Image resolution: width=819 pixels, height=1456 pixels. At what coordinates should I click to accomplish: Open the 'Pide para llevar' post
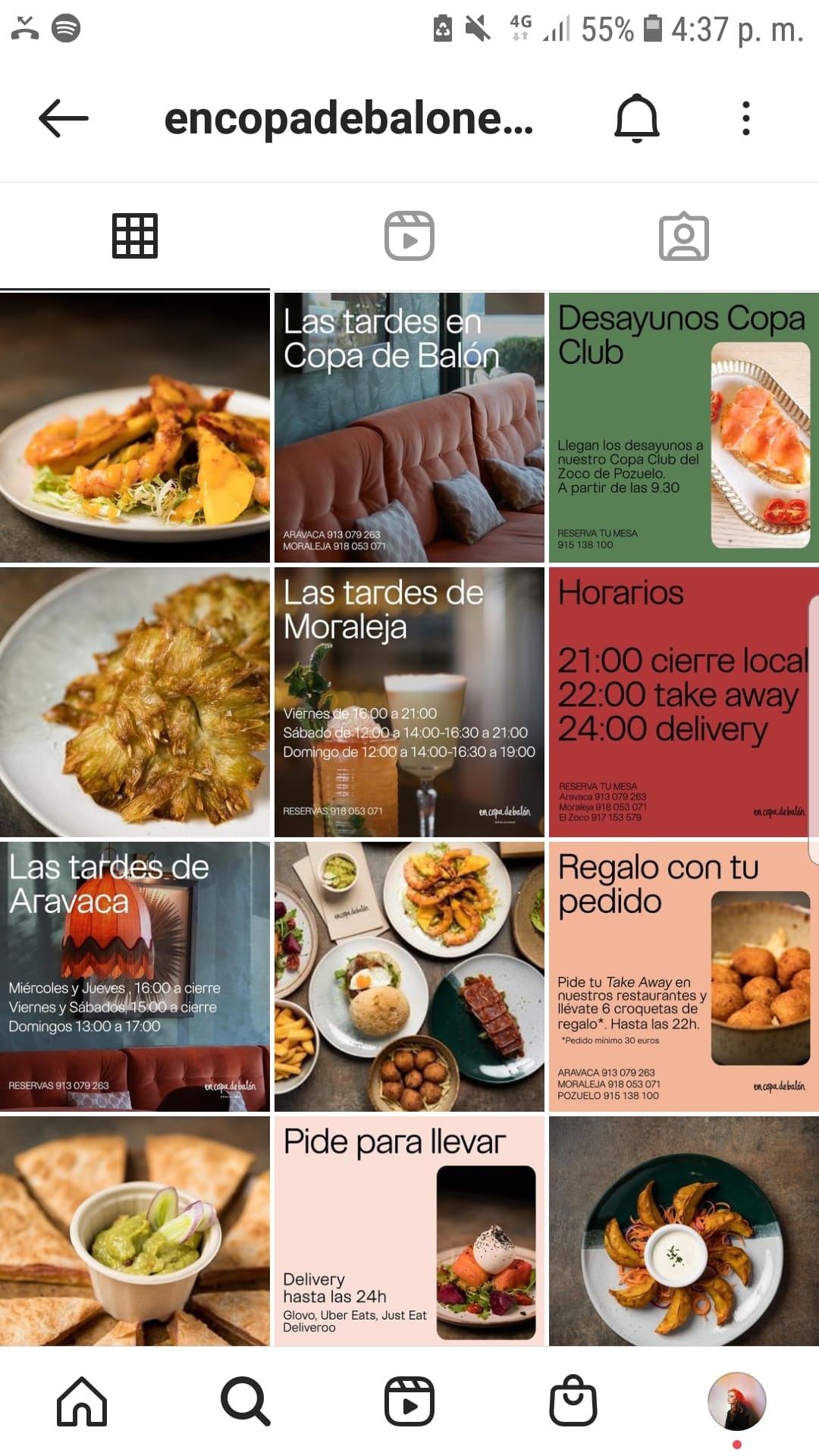click(x=409, y=1232)
